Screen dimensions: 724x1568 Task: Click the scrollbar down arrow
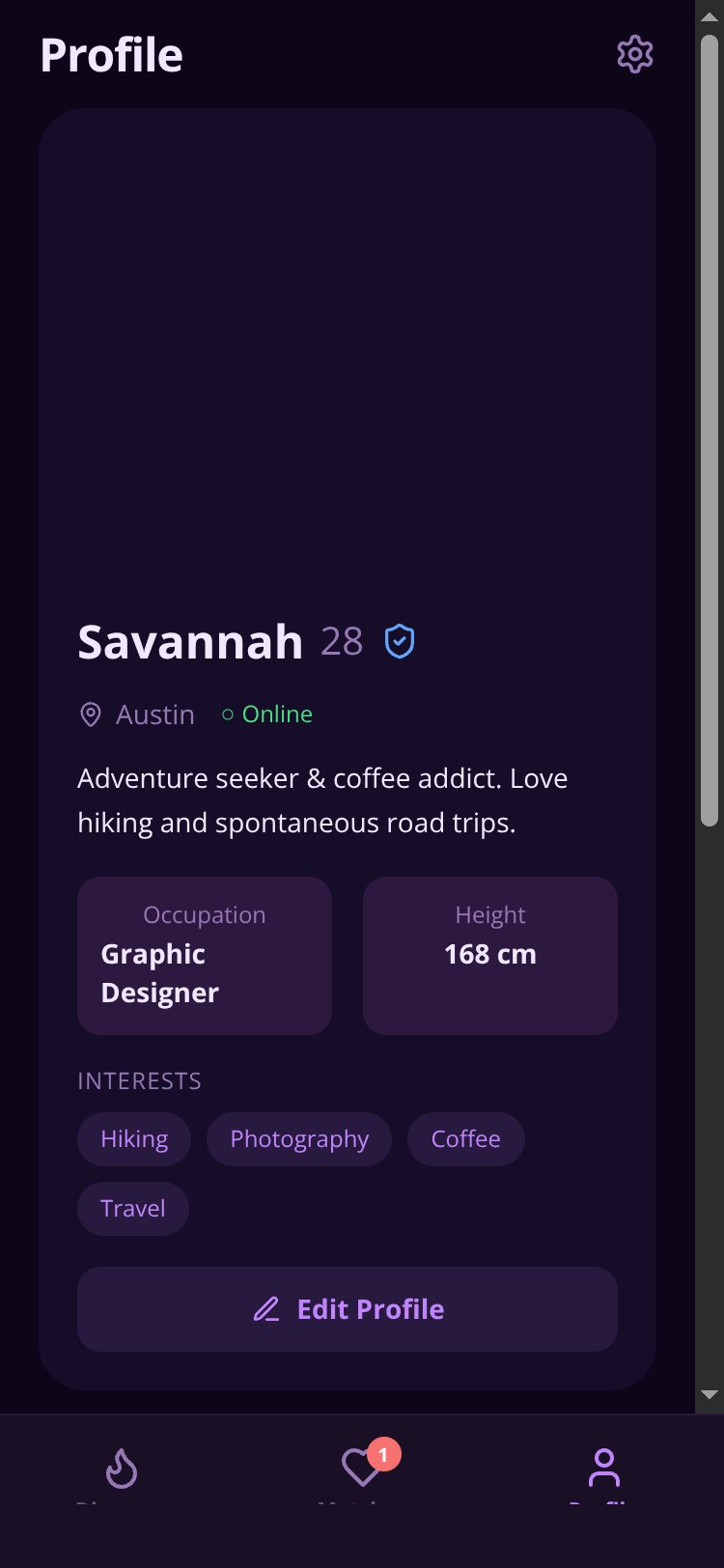pos(710,1394)
